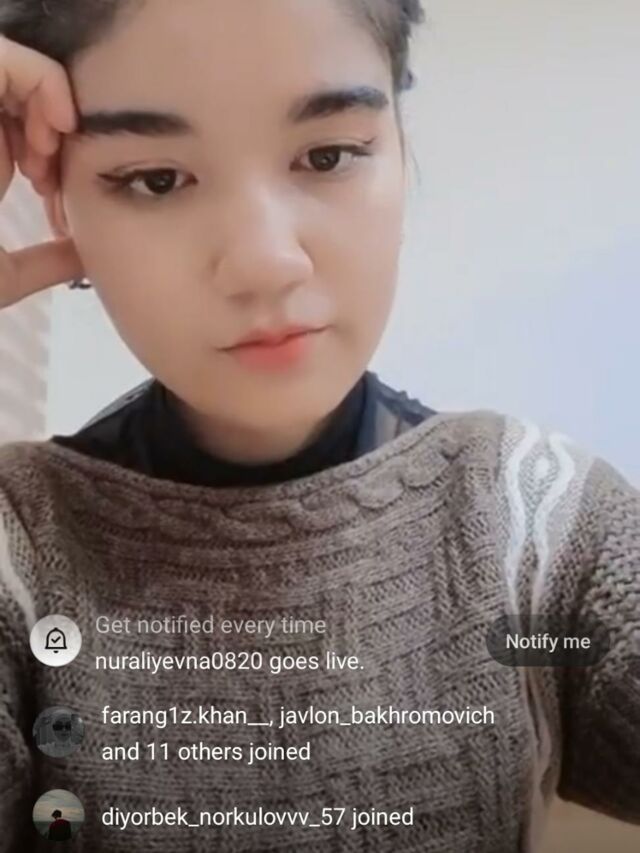Open farang1z.khan__ joined avatar
The image size is (640, 853).
pyautogui.click(x=57, y=733)
